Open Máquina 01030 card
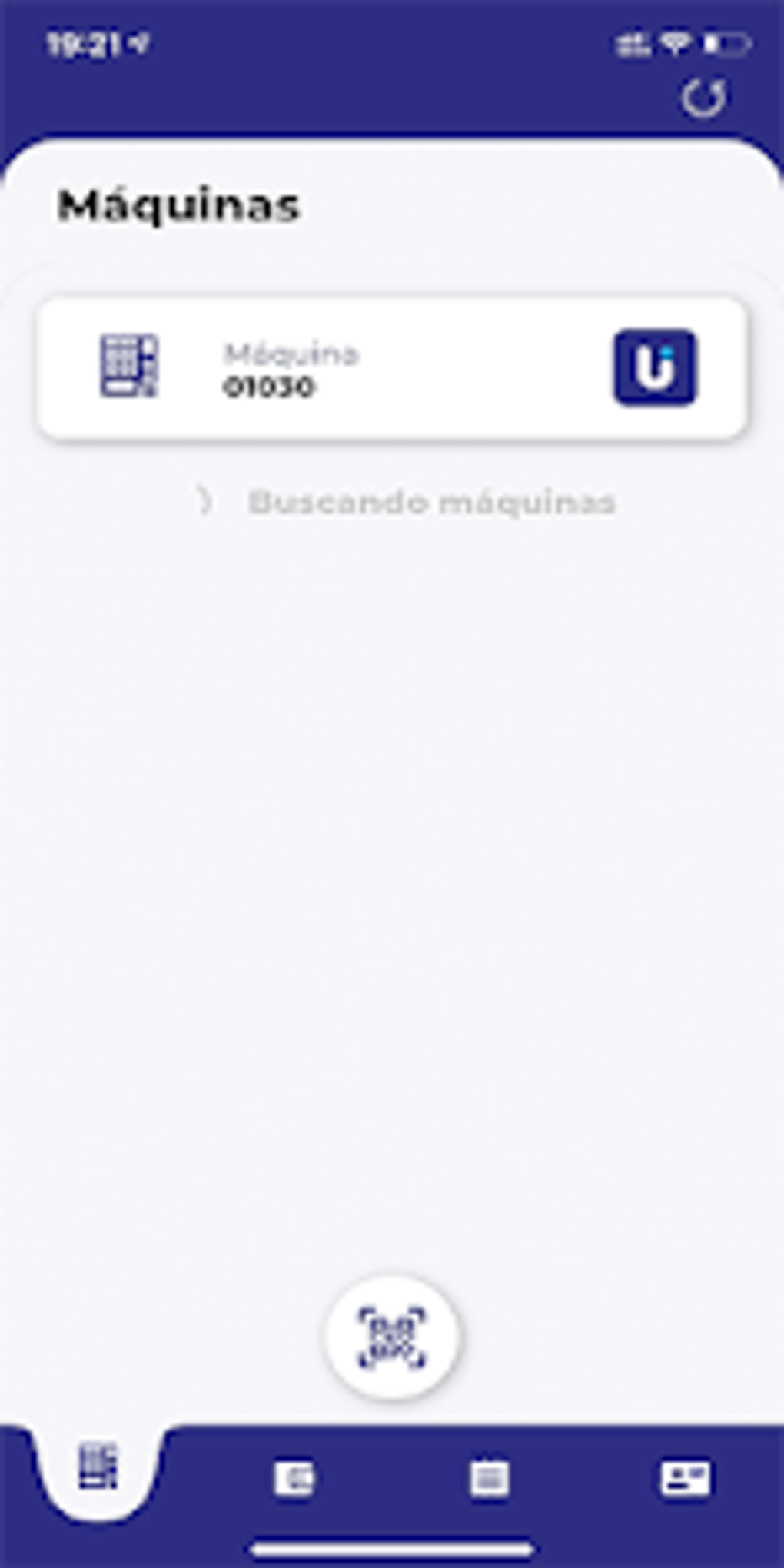Image resolution: width=784 pixels, height=1568 pixels. tap(392, 368)
